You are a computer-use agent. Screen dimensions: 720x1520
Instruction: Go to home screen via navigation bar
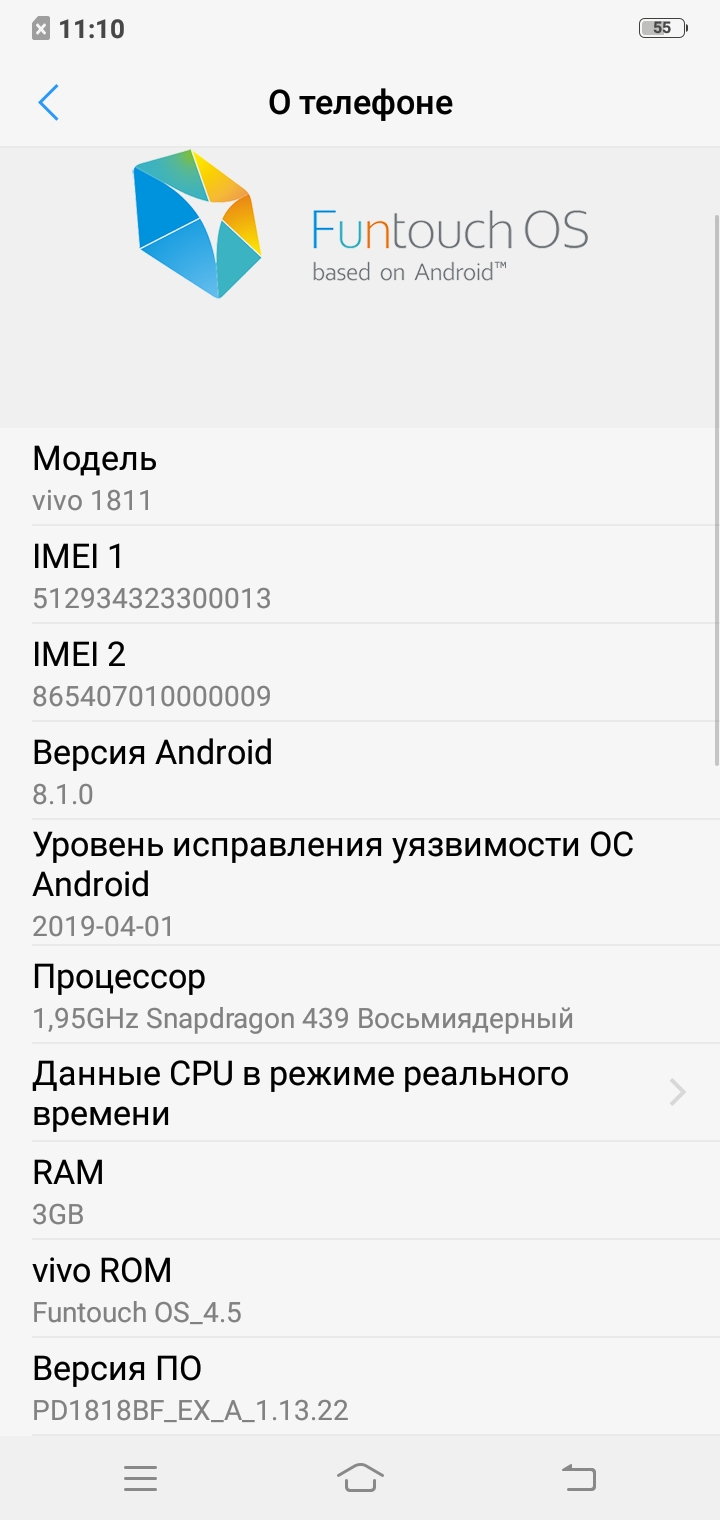[360, 1477]
